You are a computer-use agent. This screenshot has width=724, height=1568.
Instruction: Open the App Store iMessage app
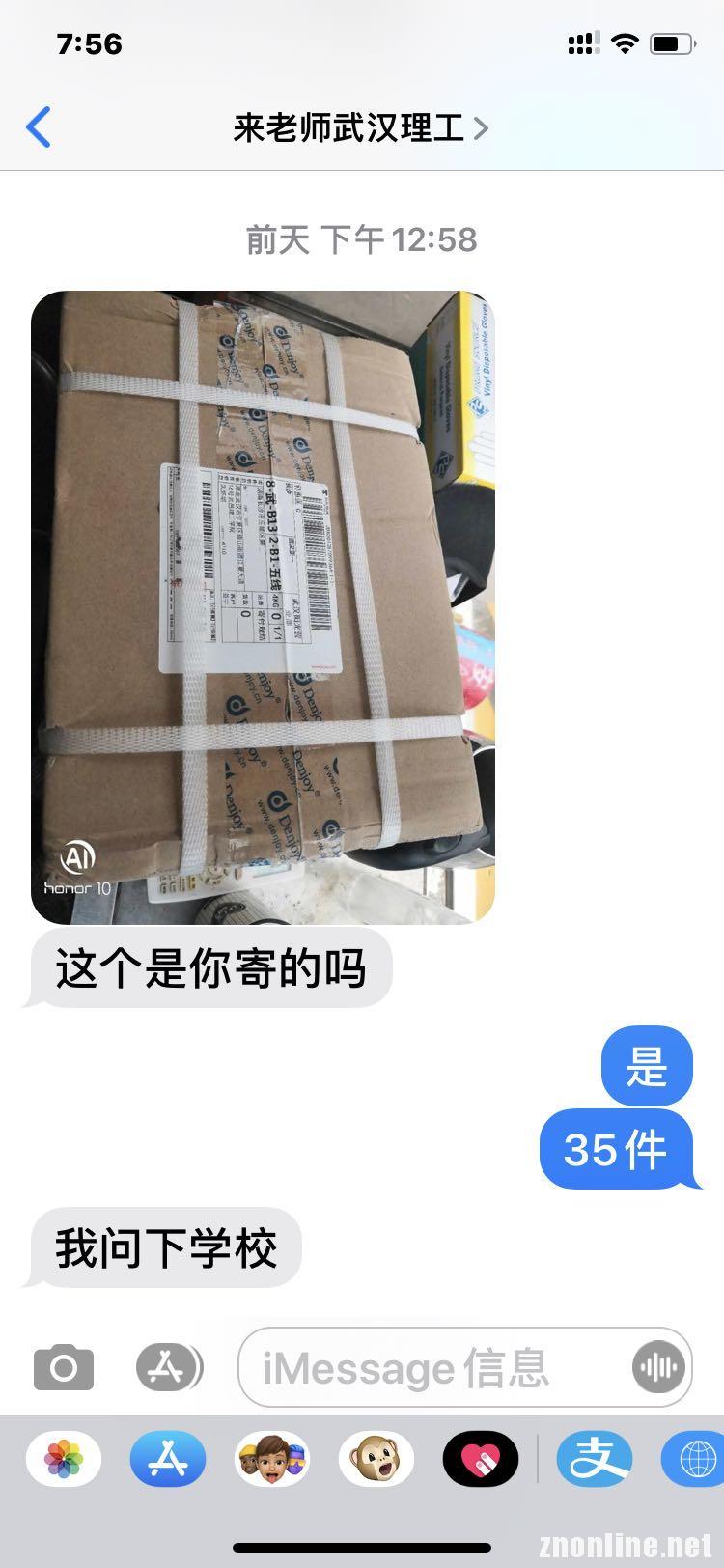(168, 1459)
